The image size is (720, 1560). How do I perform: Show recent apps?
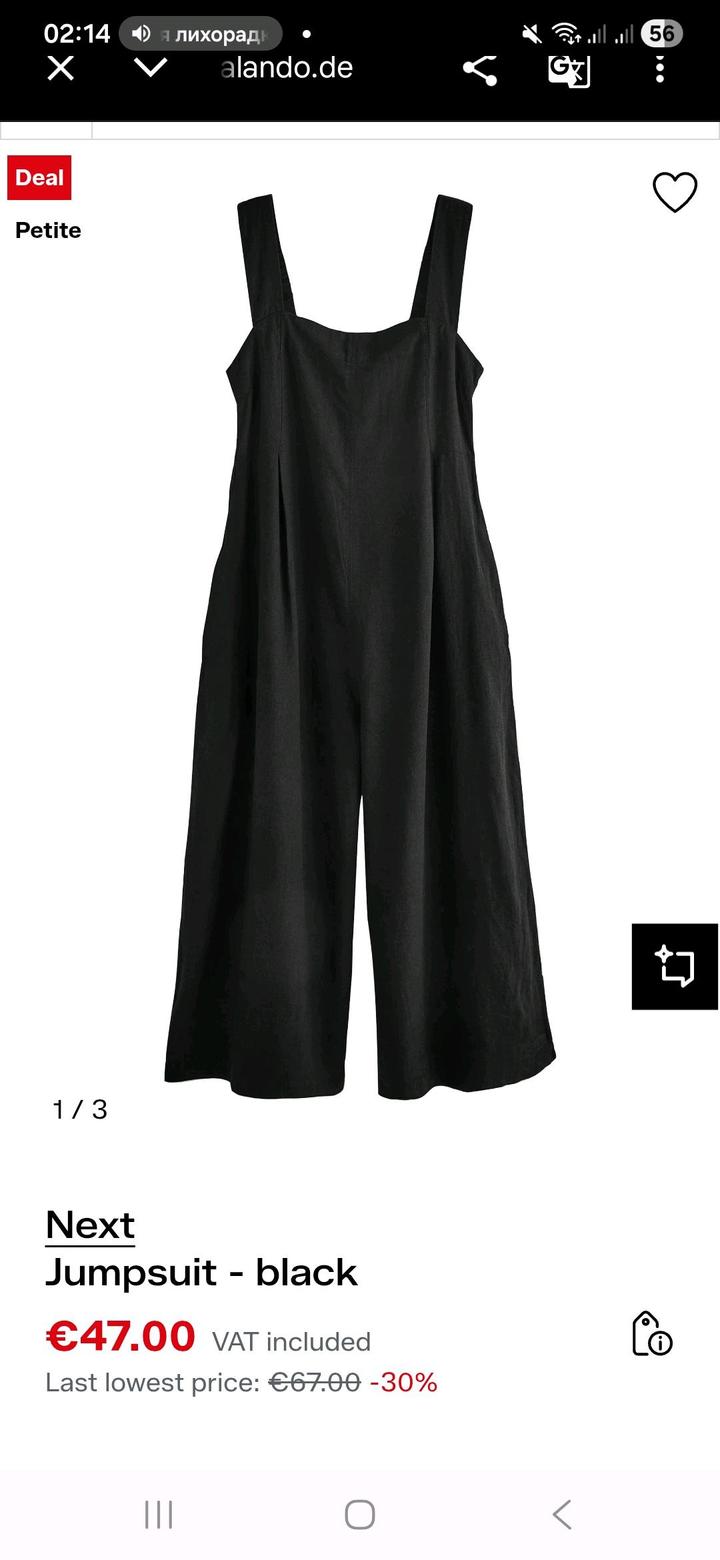pyautogui.click(x=158, y=1514)
